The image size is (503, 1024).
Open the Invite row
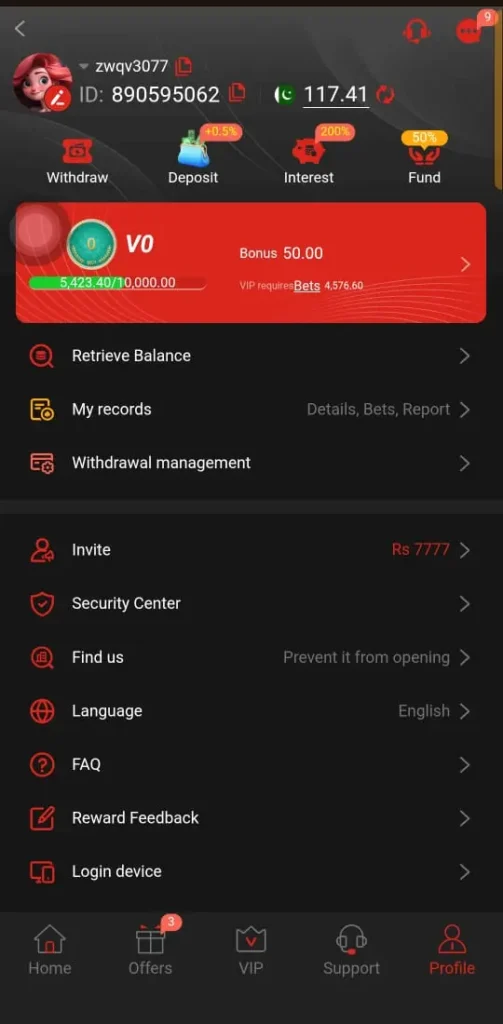[x=251, y=550]
